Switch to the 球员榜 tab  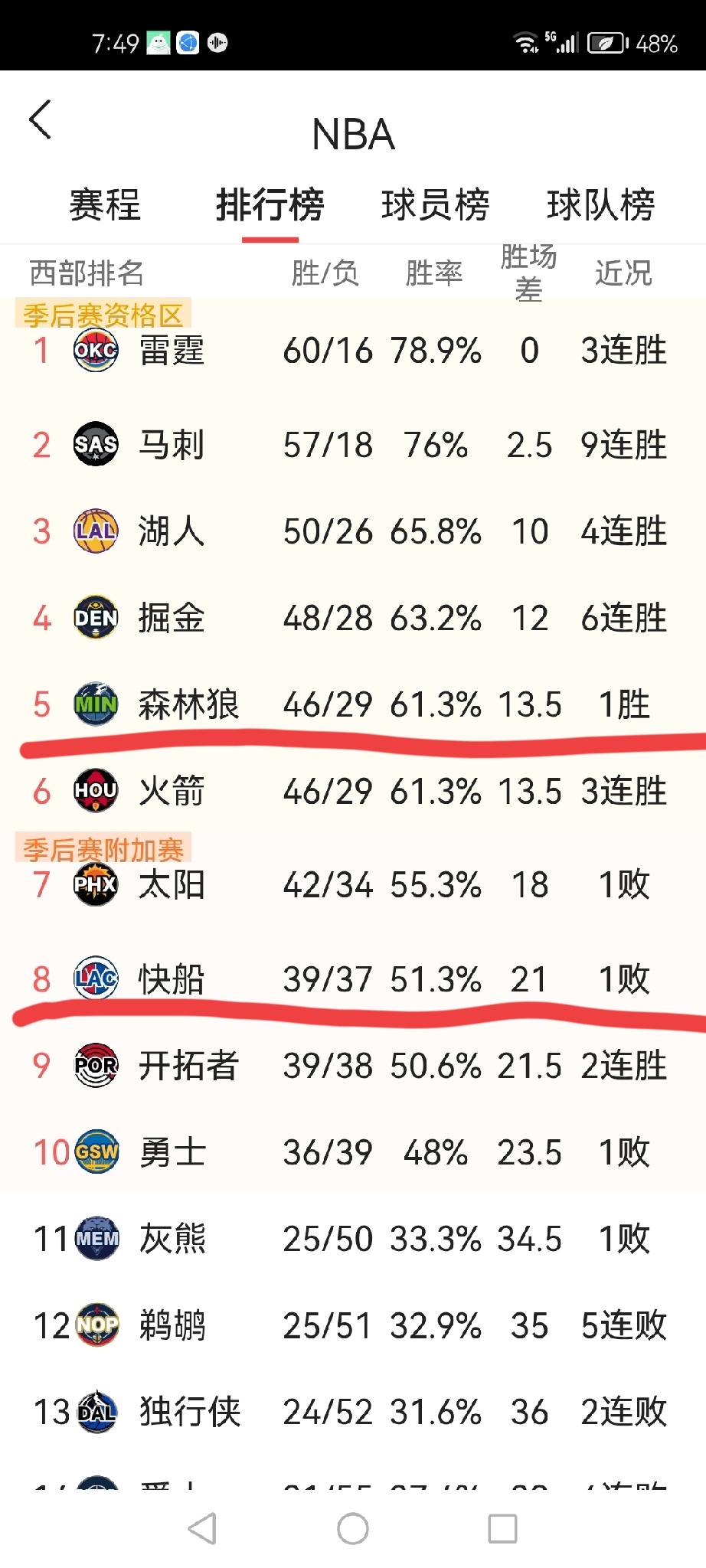click(434, 204)
